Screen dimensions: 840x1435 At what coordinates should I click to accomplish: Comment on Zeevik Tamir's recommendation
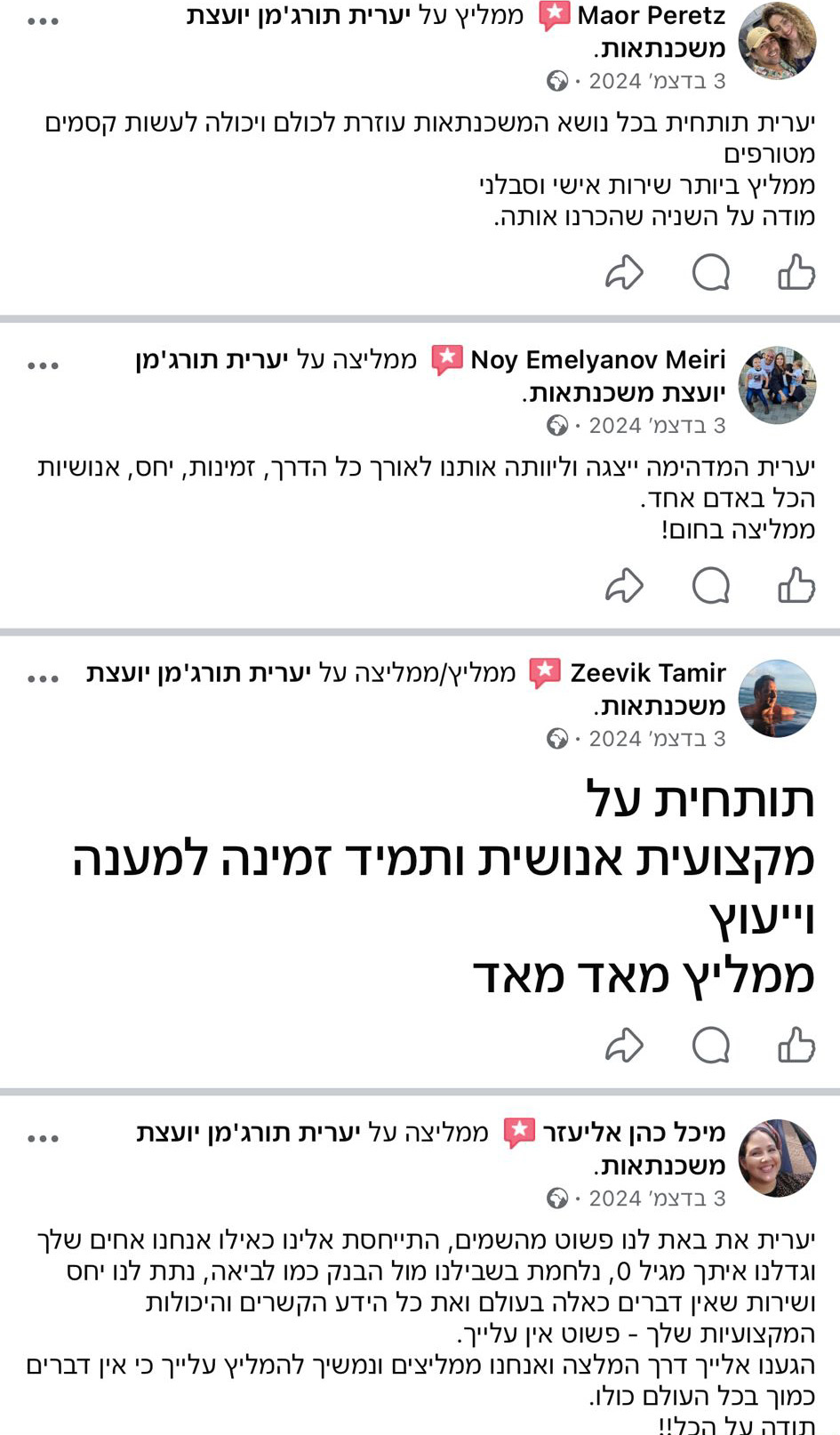pyautogui.click(x=710, y=1045)
